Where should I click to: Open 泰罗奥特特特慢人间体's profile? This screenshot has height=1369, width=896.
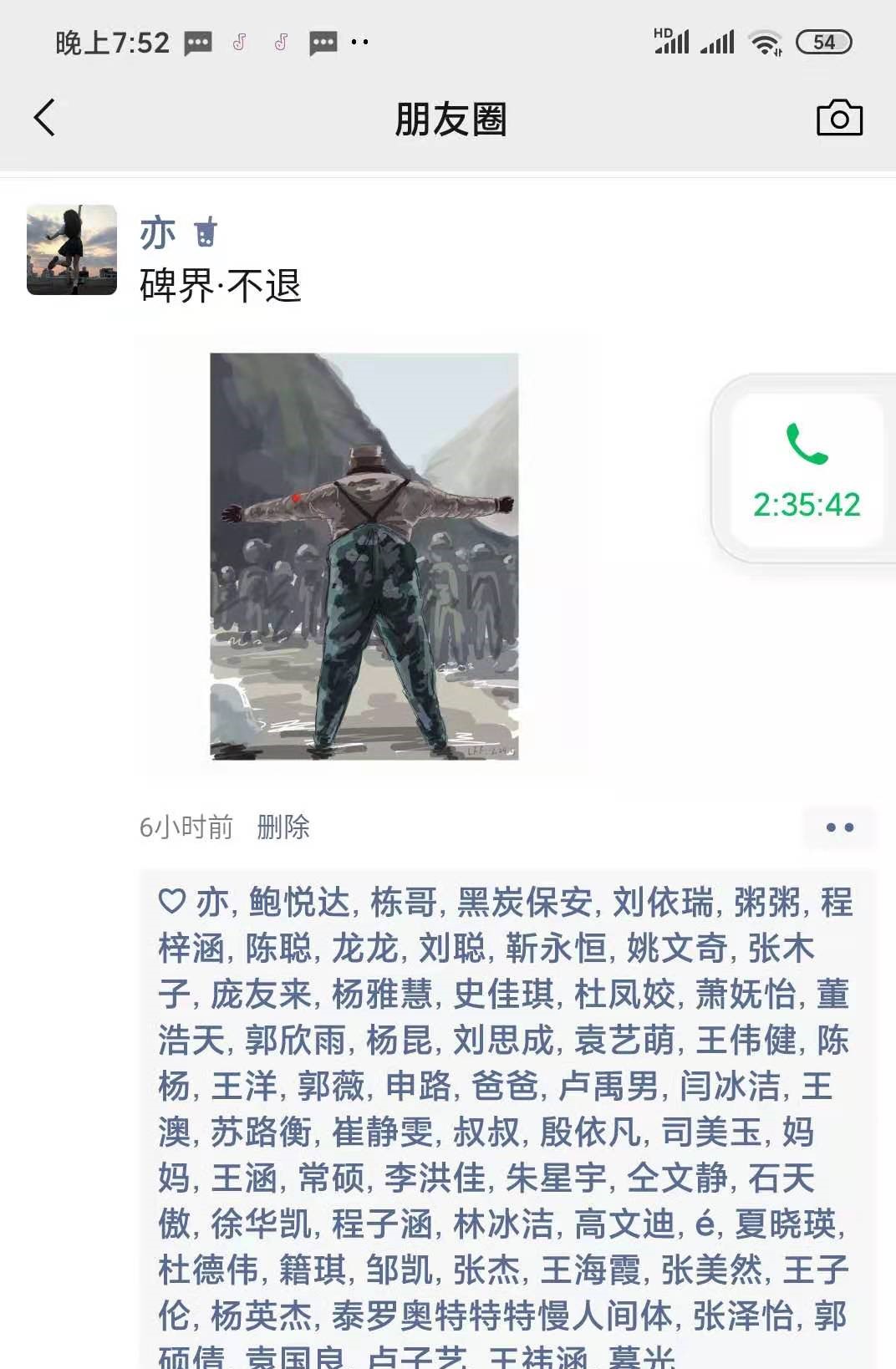click(x=501, y=1316)
